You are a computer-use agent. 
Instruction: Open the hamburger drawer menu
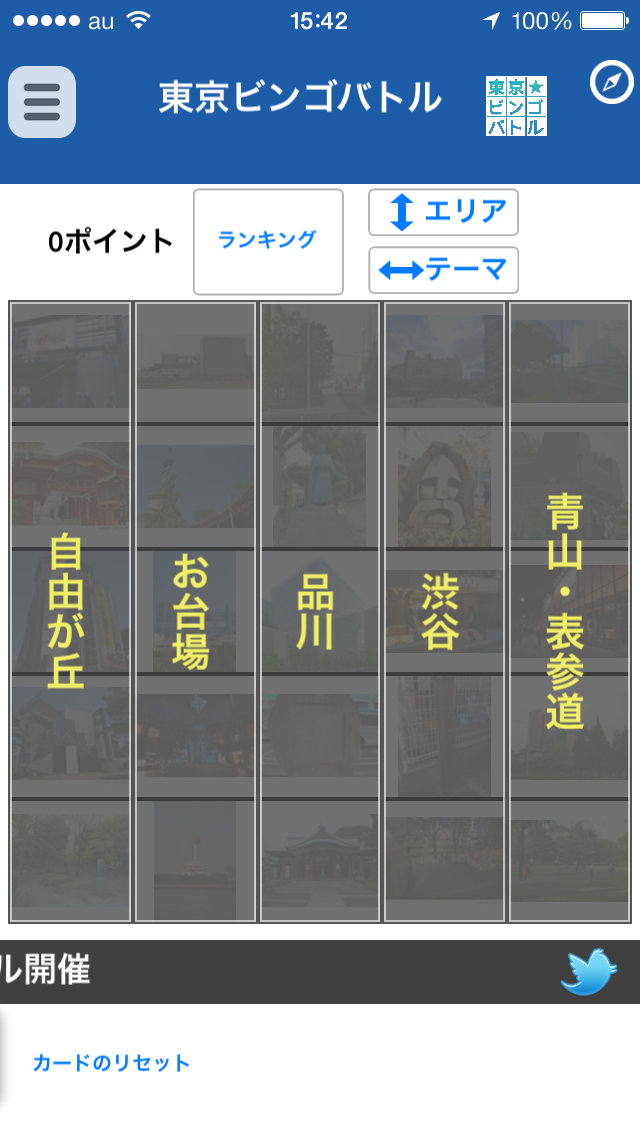click(42, 102)
